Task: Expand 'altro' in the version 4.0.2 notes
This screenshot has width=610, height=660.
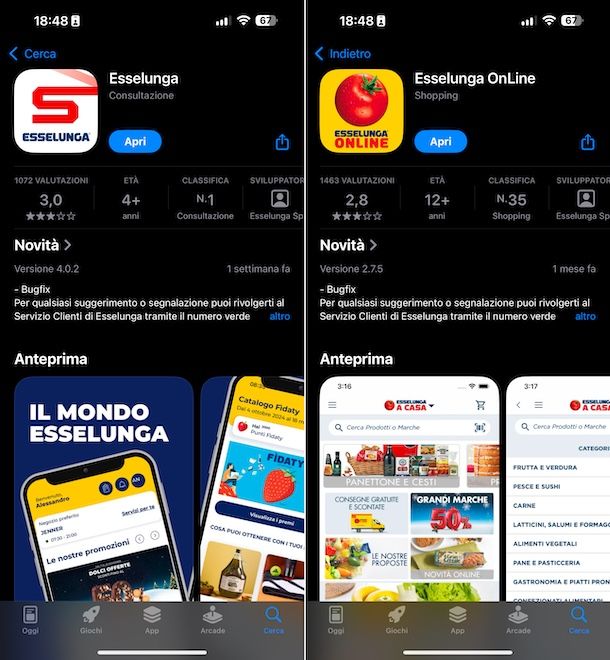Action: pos(279,316)
